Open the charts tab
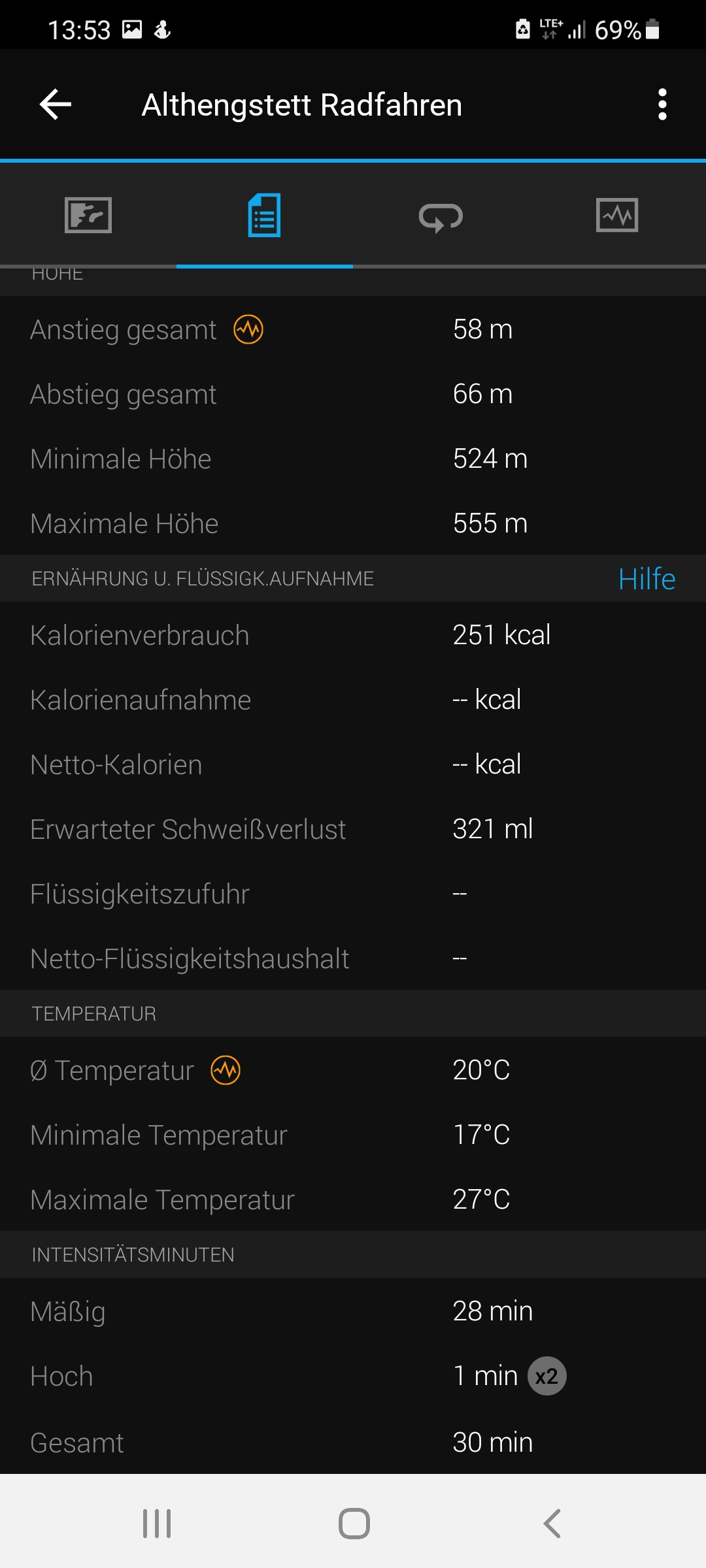 coord(617,215)
